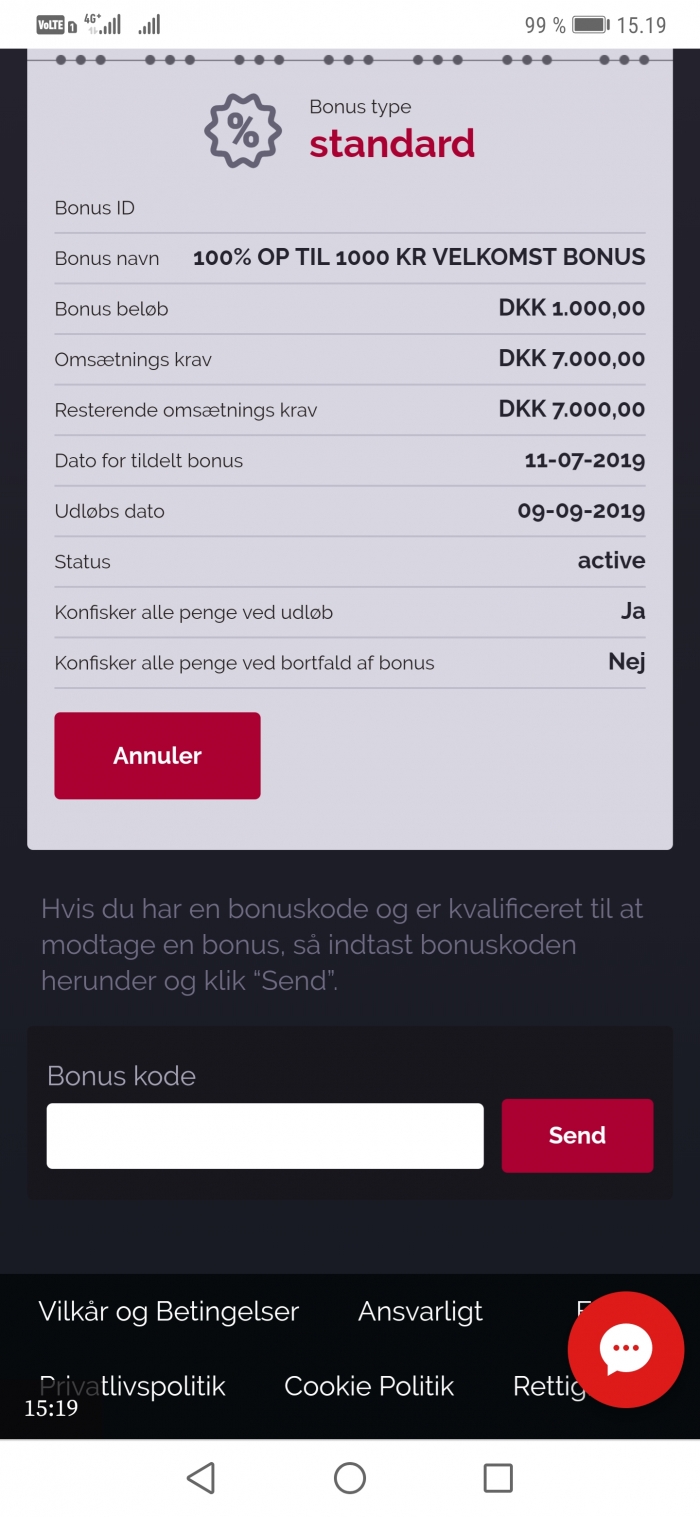This screenshot has height=1517, width=700.
Task: Open Cookie Politik page
Action: [x=369, y=1385]
